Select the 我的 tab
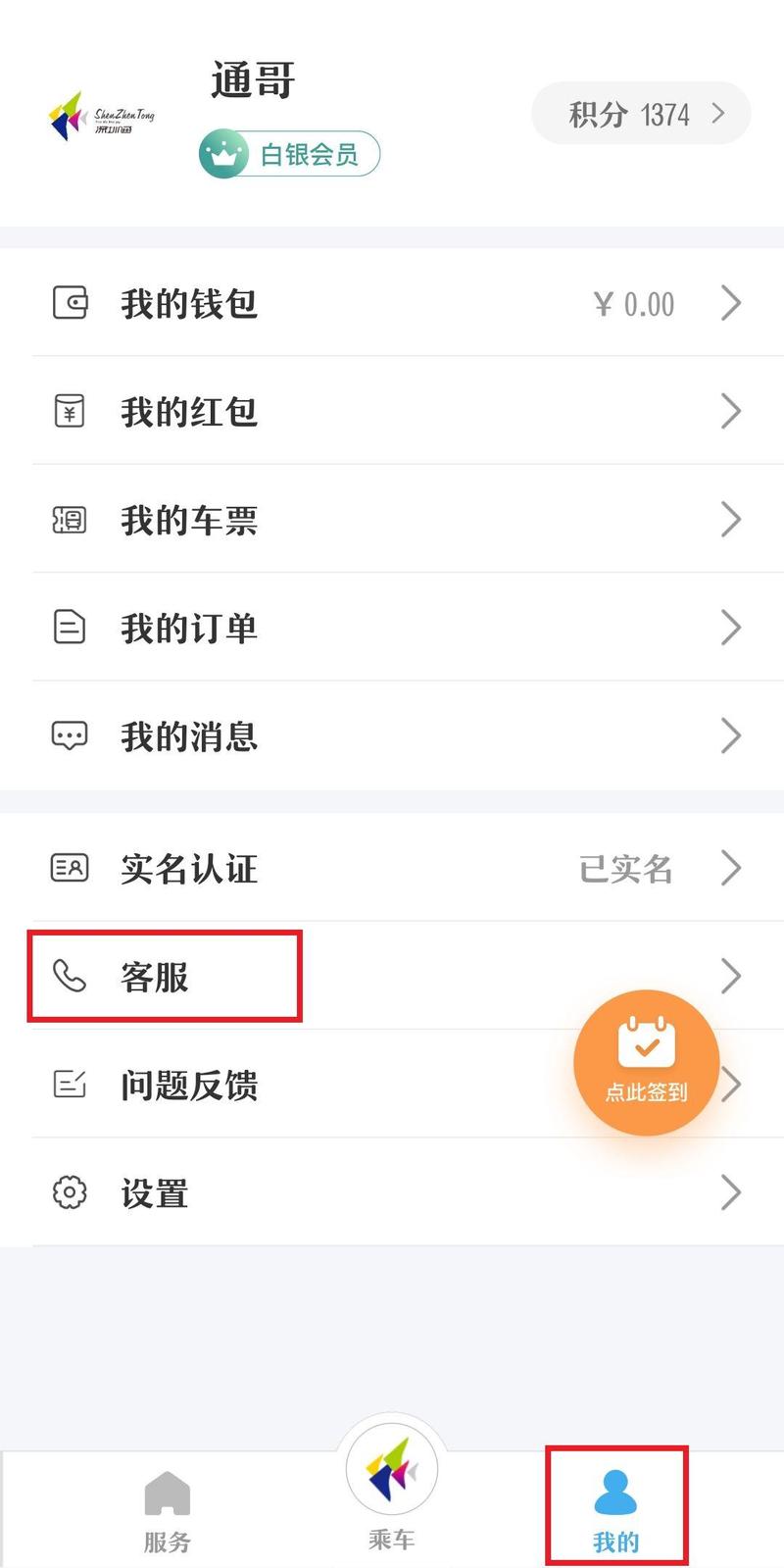784x1568 pixels. coord(615,1508)
